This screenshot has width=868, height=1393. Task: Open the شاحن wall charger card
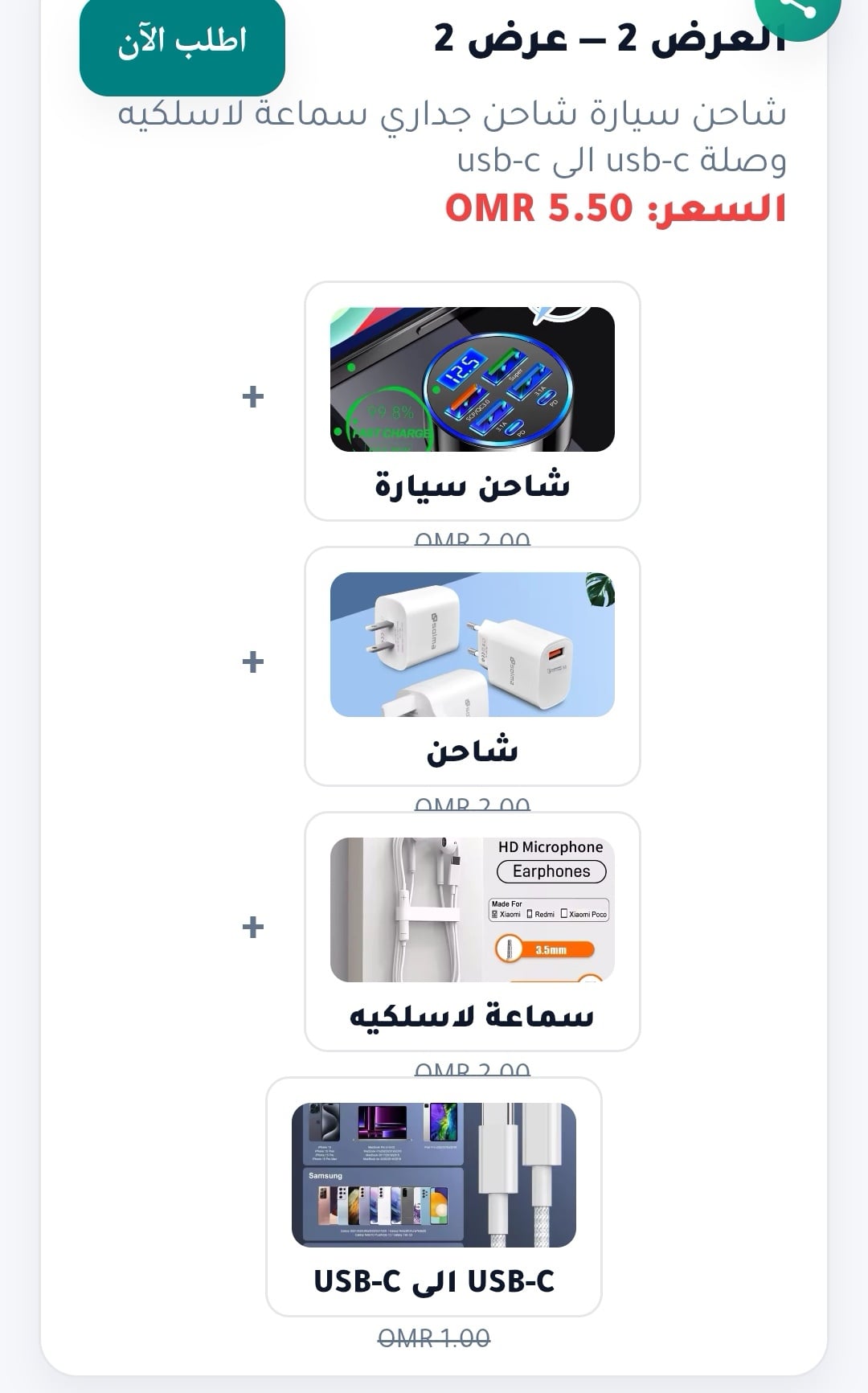tap(473, 666)
